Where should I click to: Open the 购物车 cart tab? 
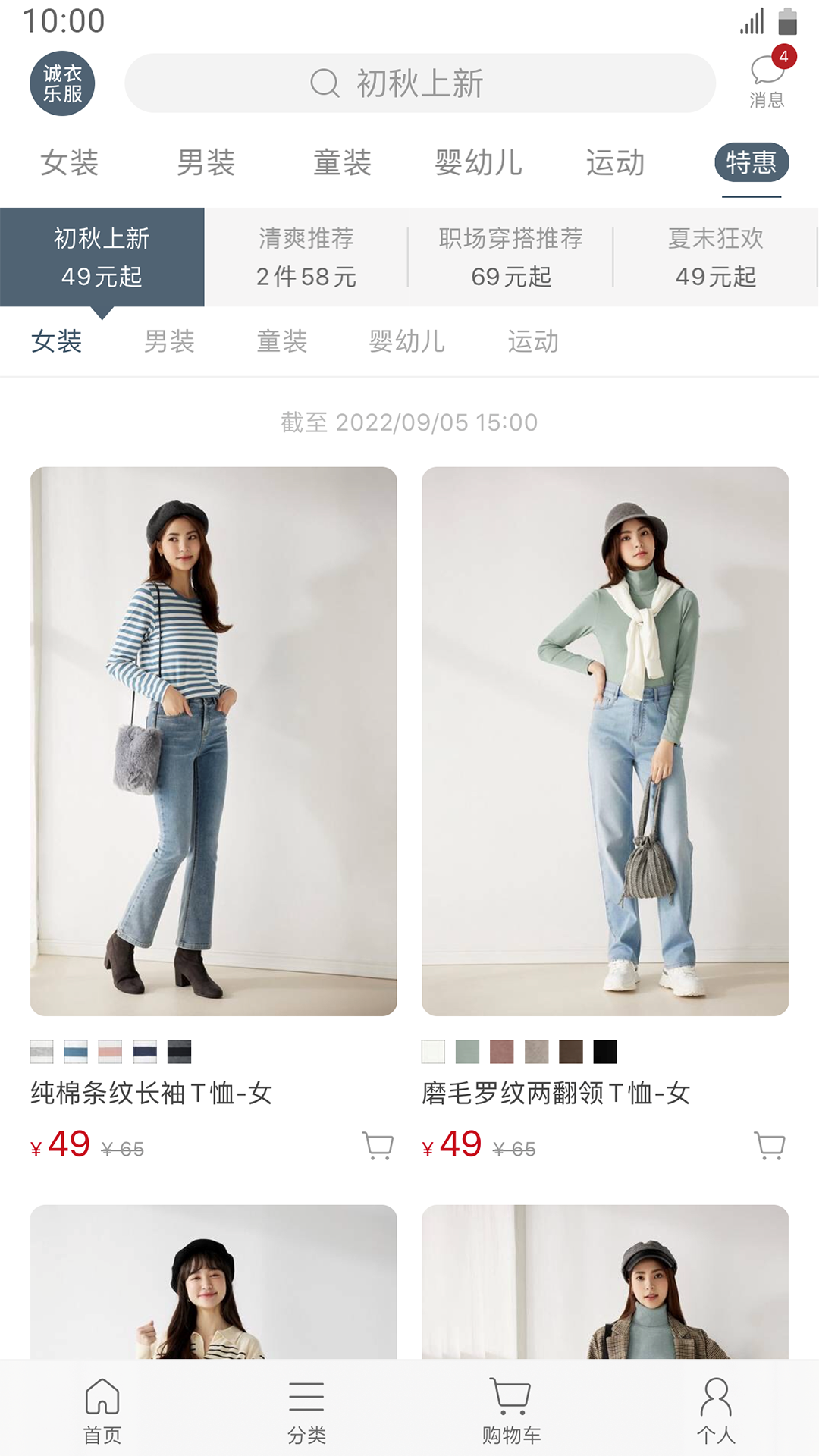tap(511, 1410)
